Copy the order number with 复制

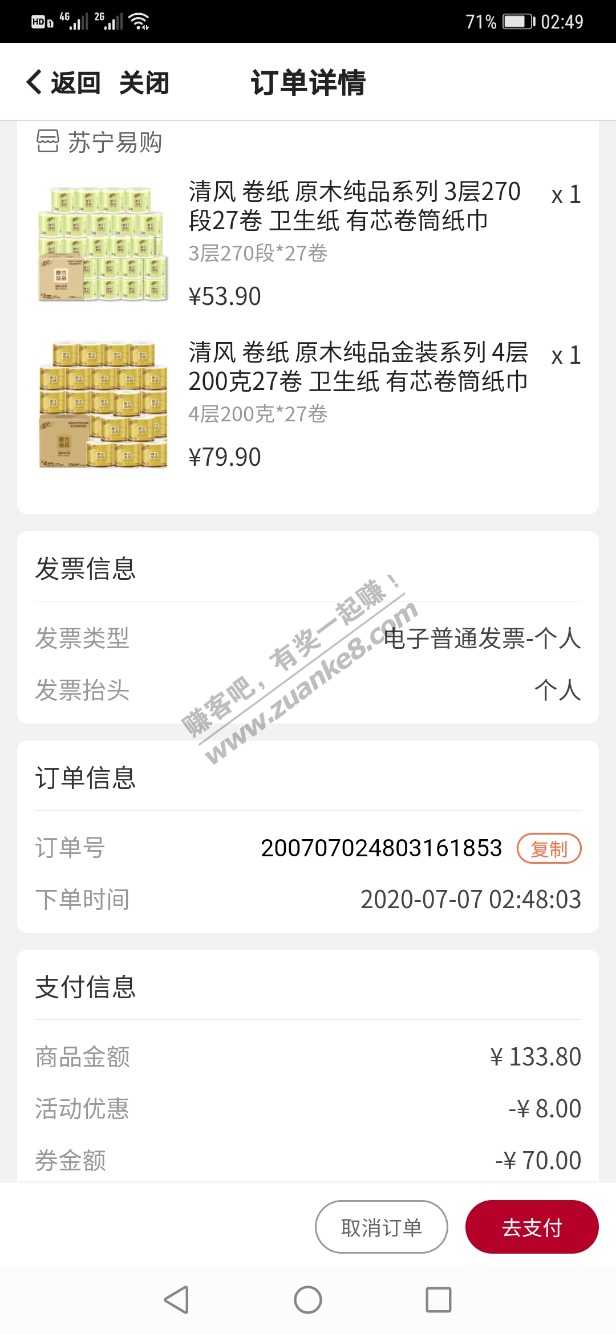(548, 849)
